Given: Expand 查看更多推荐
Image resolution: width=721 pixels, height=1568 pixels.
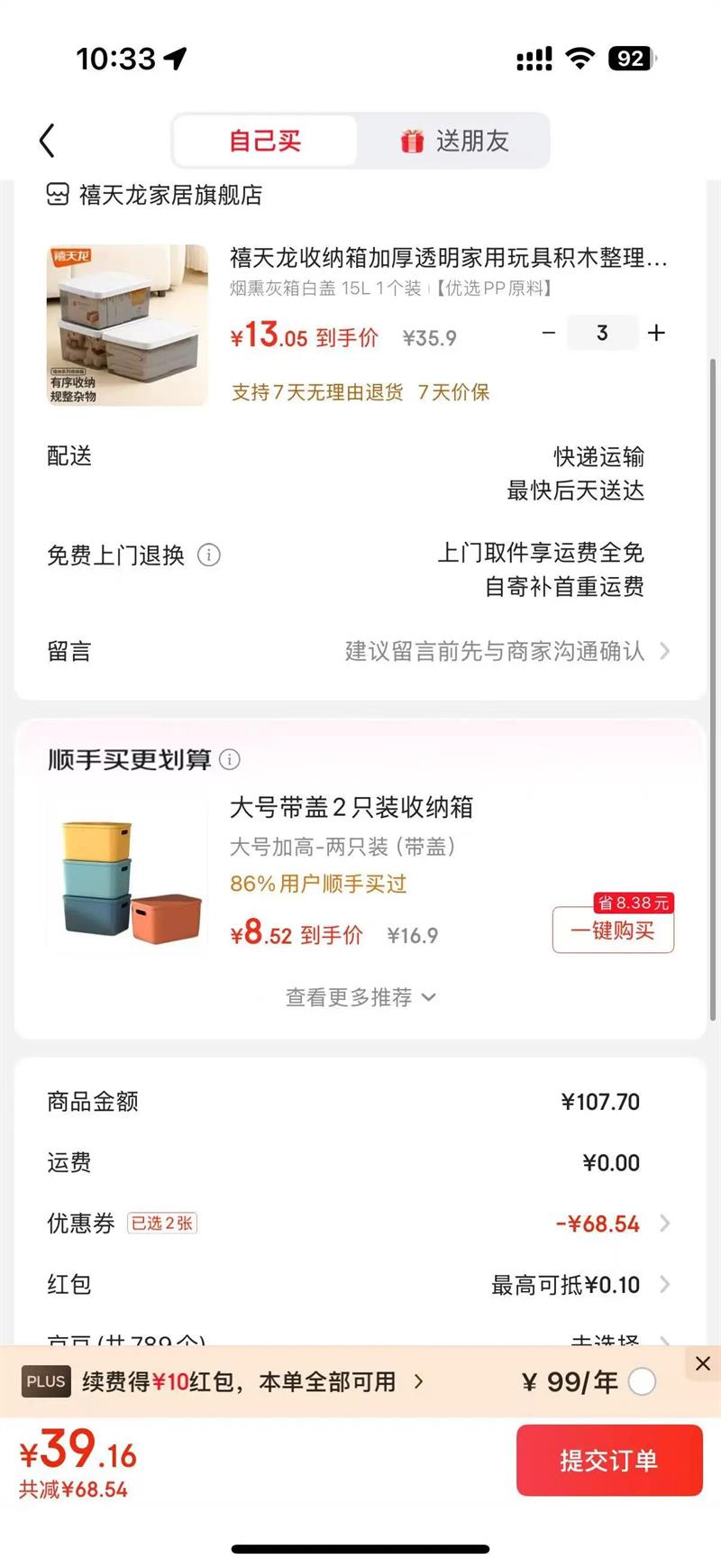Looking at the screenshot, I should (360, 997).
